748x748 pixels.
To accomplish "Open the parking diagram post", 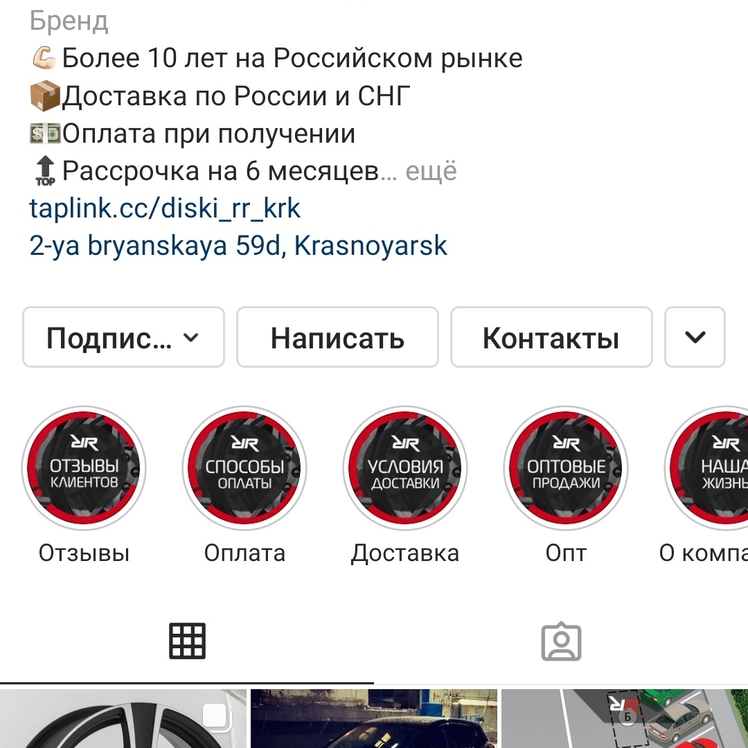I will tap(625, 720).
